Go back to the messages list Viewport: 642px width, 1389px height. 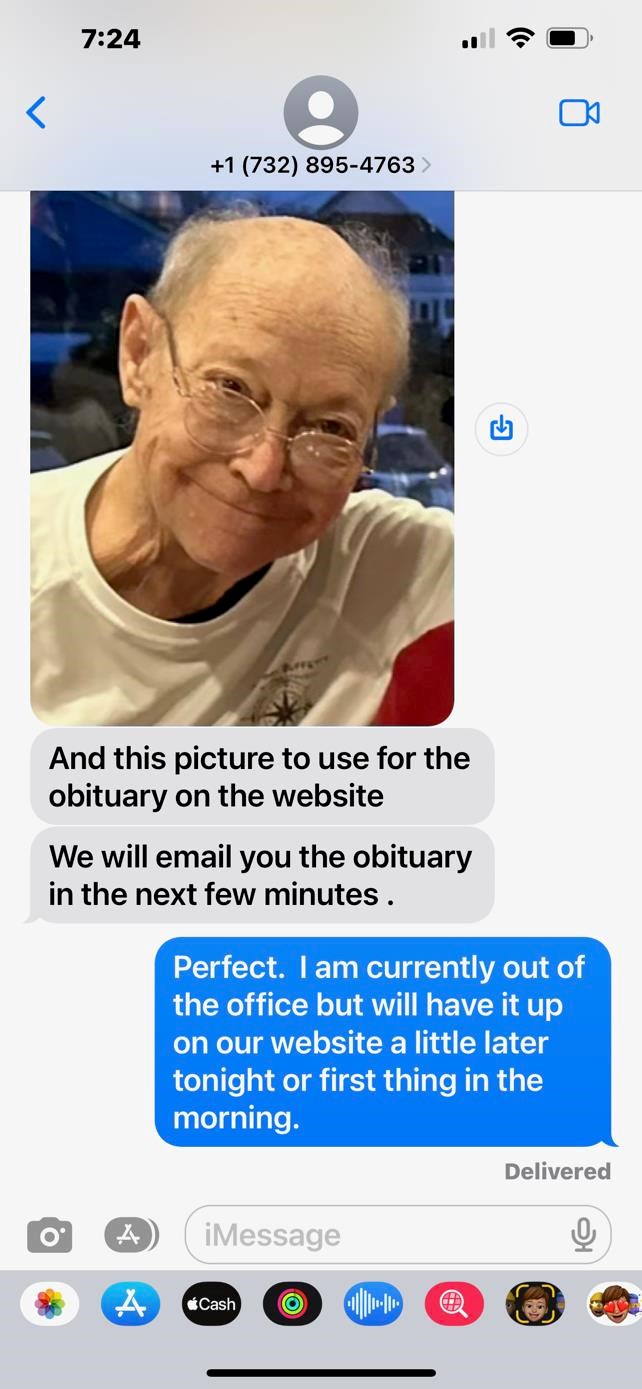click(x=36, y=113)
